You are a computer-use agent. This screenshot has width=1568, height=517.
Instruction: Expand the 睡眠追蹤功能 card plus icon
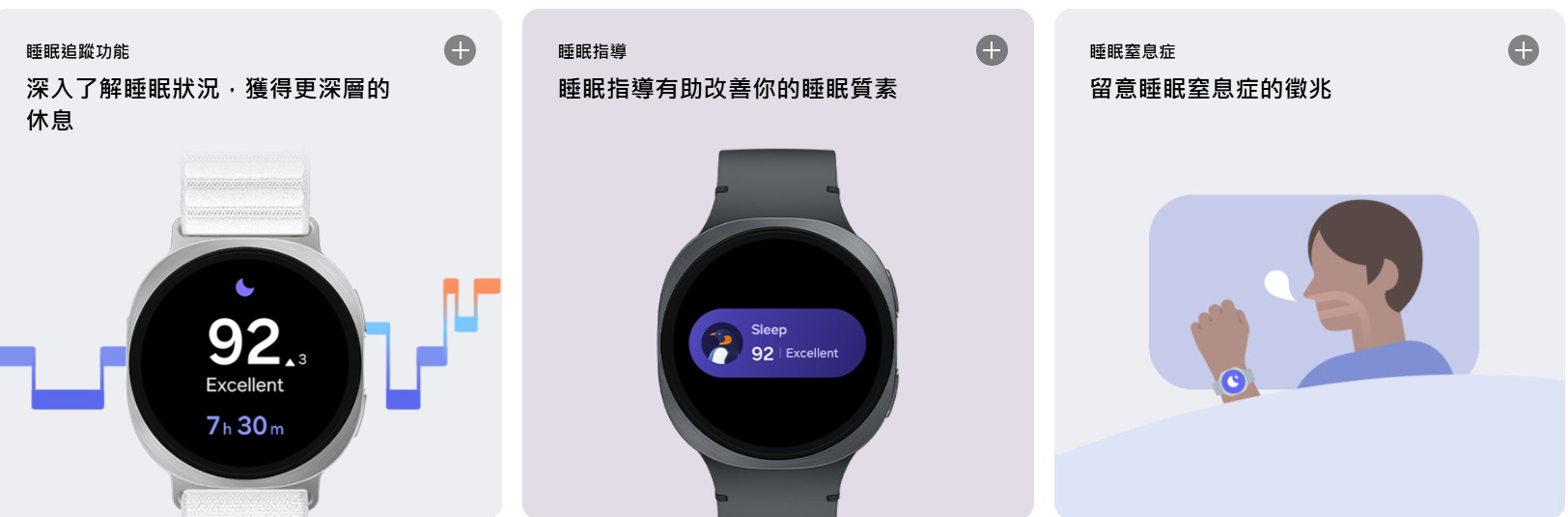(x=460, y=50)
